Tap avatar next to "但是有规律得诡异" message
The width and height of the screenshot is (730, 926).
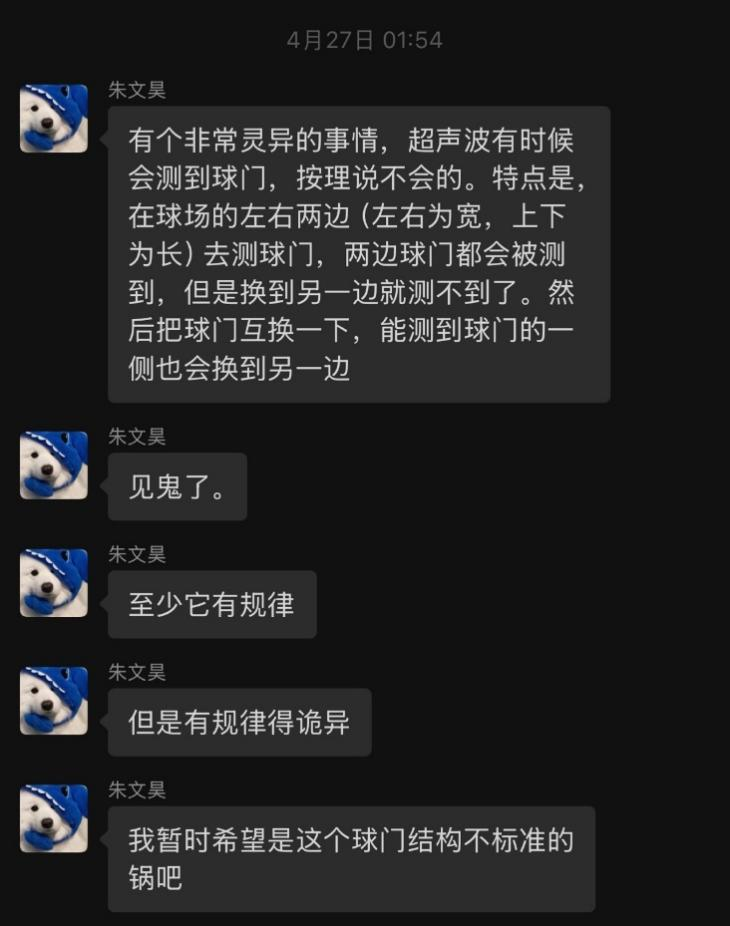[54, 701]
